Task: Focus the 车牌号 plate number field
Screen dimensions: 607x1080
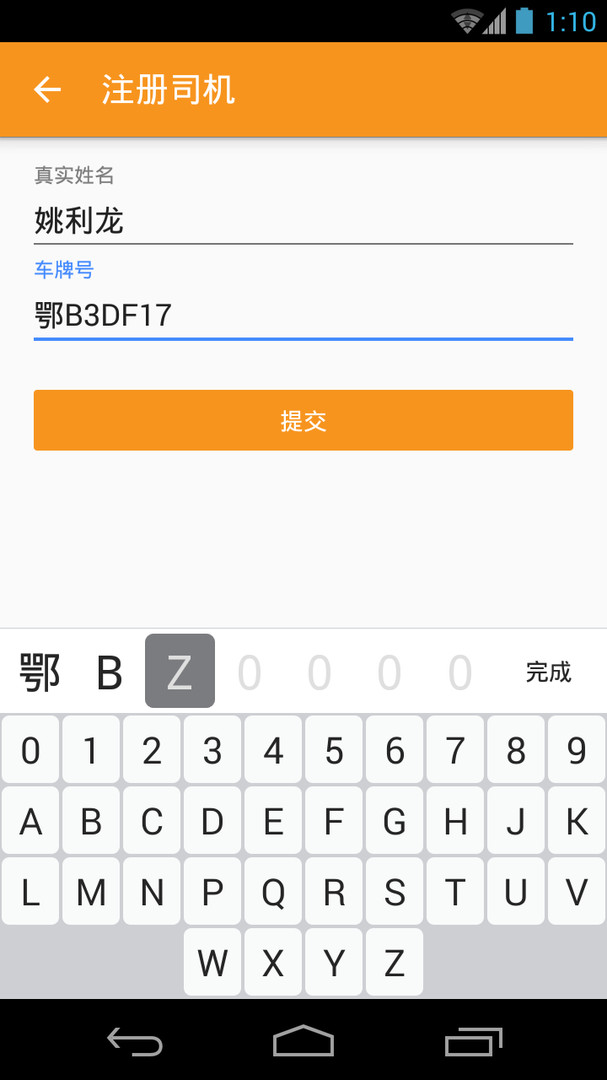Action: point(303,316)
